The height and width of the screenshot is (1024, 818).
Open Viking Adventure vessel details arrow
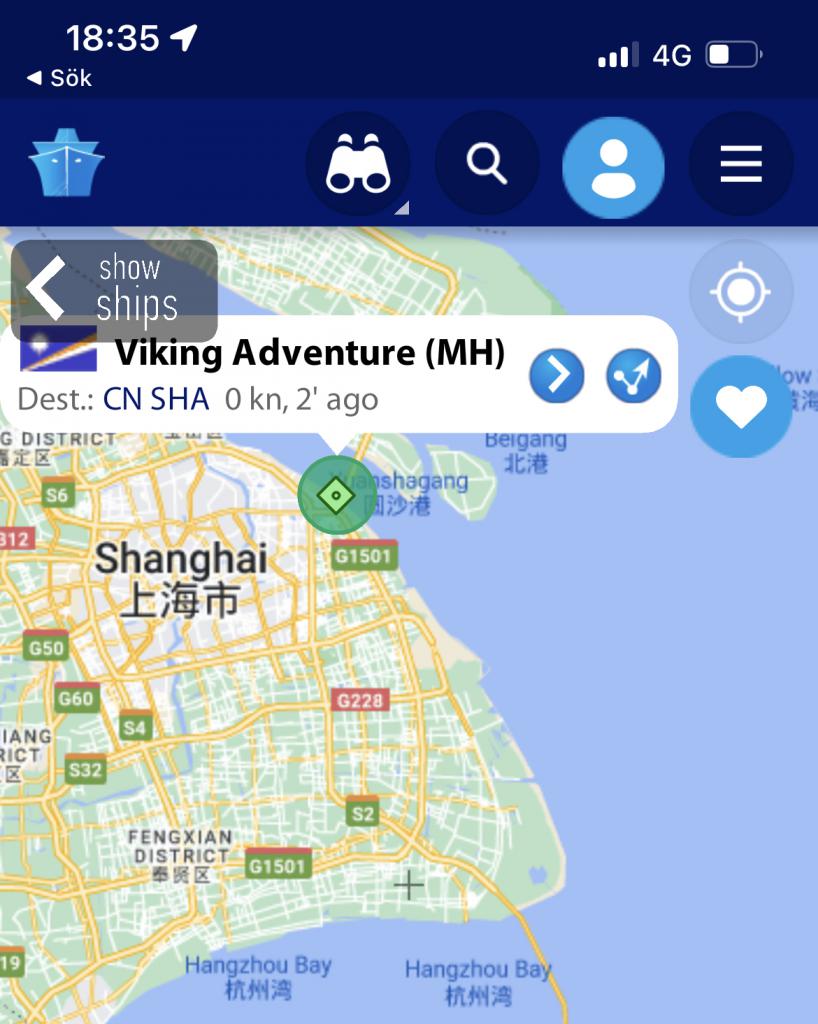coord(557,376)
